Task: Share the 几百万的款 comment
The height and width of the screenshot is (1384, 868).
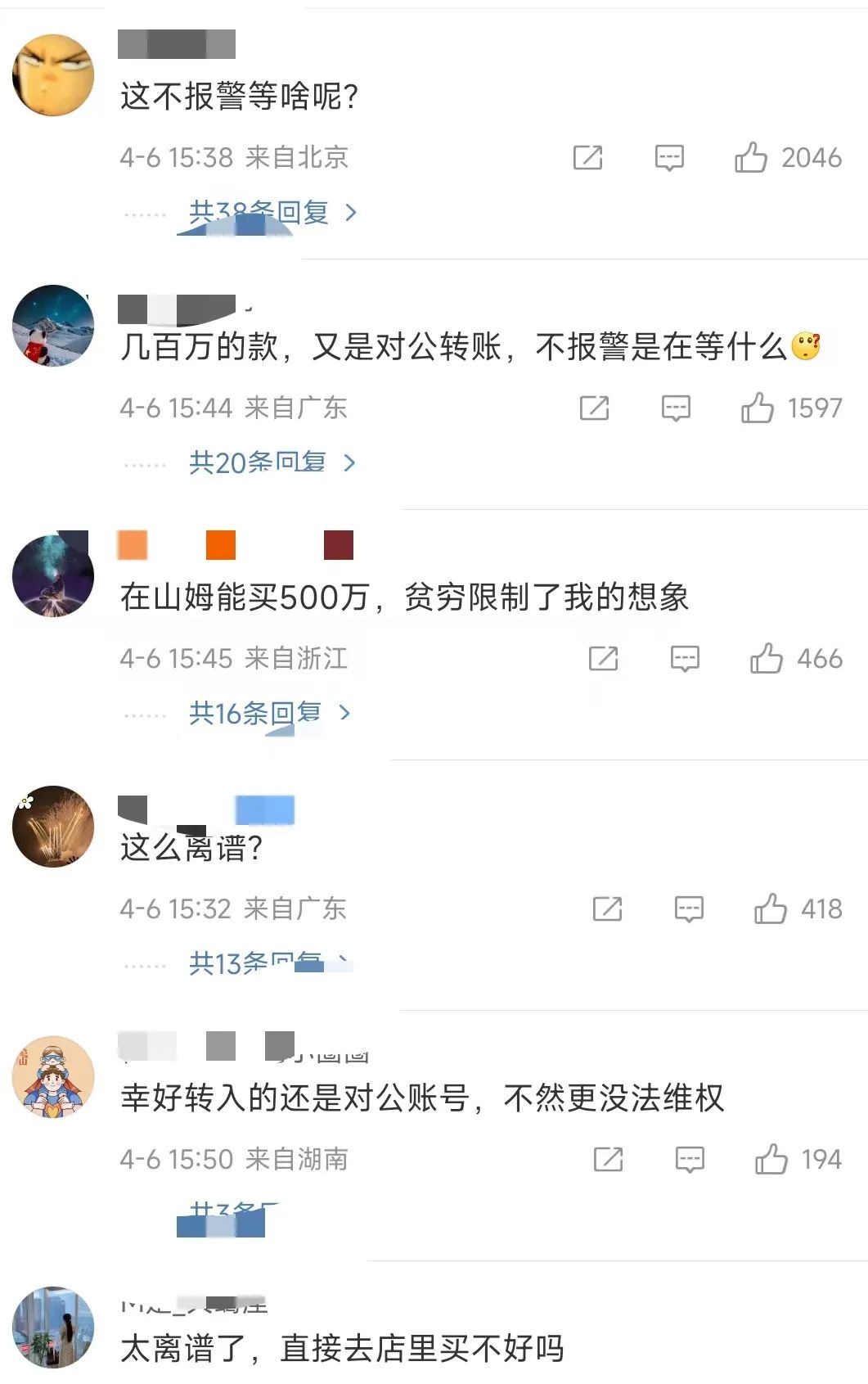Action: coord(594,408)
